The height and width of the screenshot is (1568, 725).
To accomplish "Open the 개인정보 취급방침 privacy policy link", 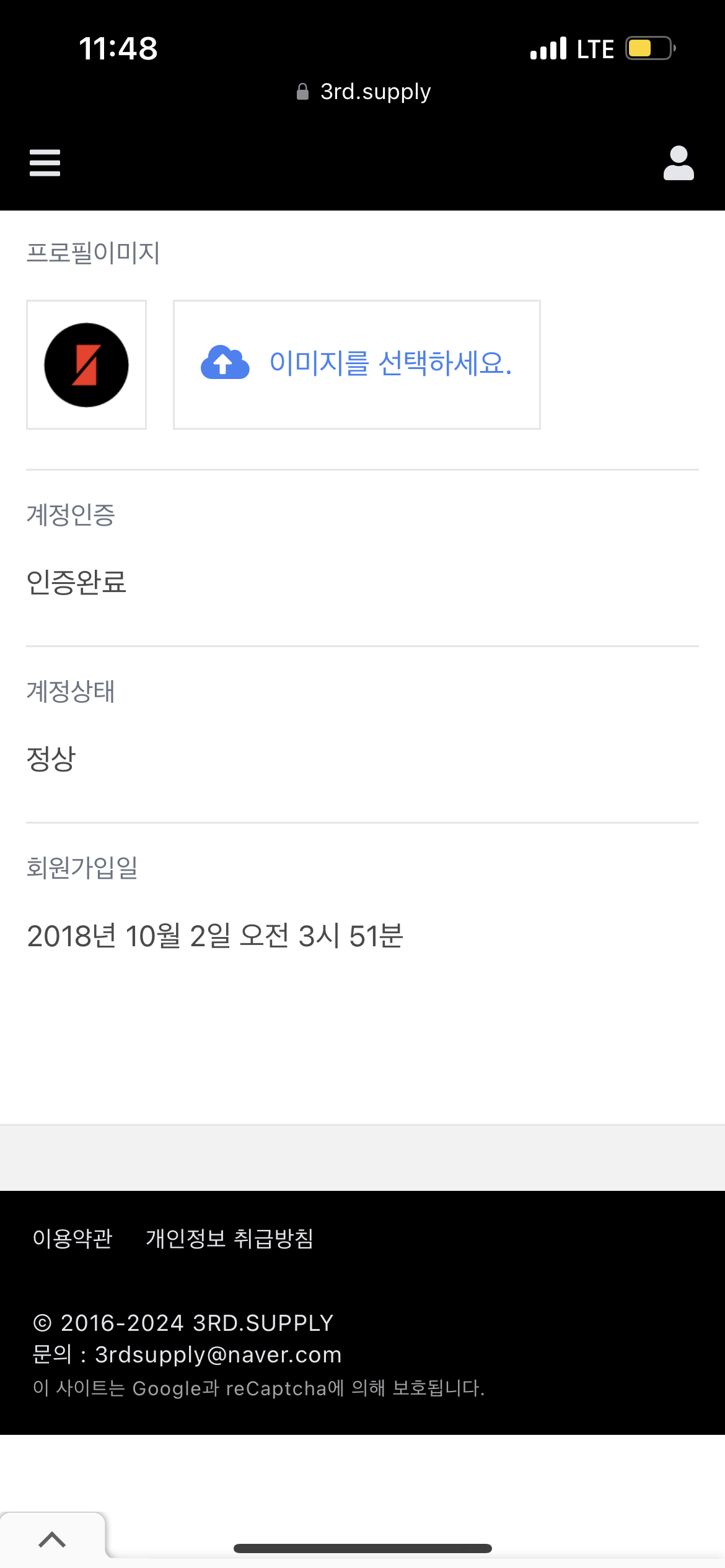I will (x=229, y=1239).
